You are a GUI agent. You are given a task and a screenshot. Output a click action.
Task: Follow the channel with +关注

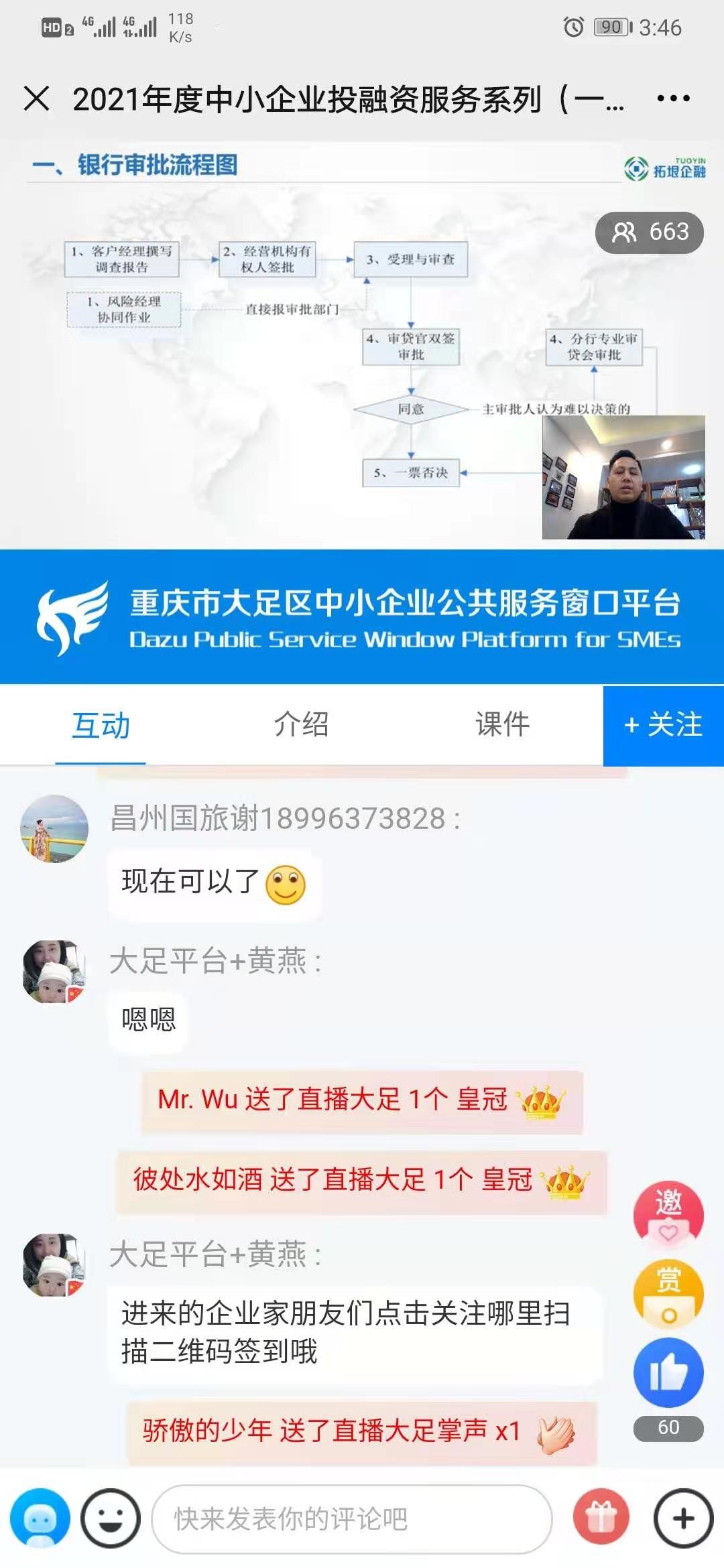point(663,725)
